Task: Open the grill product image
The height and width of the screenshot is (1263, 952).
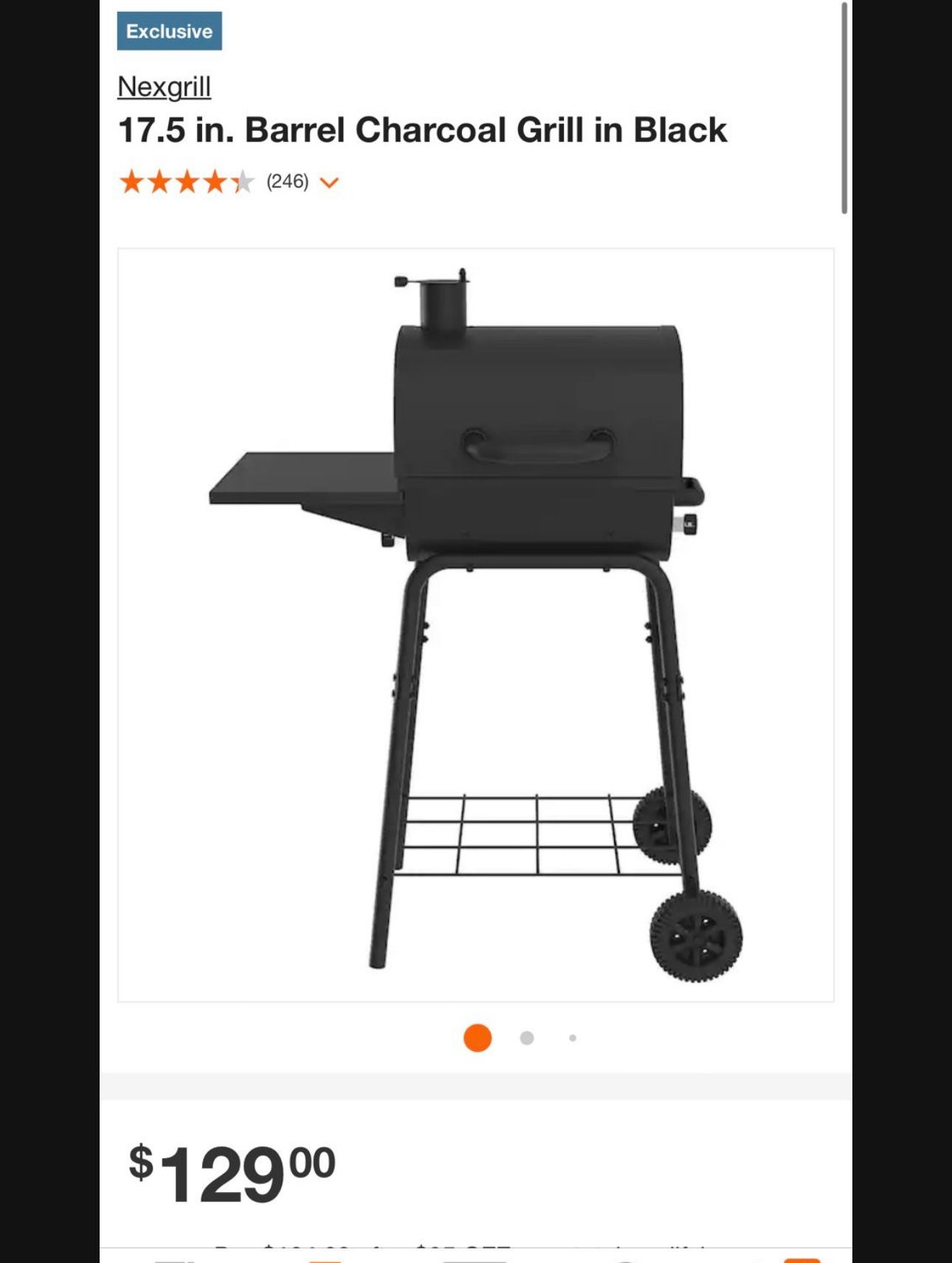Action: click(x=476, y=625)
